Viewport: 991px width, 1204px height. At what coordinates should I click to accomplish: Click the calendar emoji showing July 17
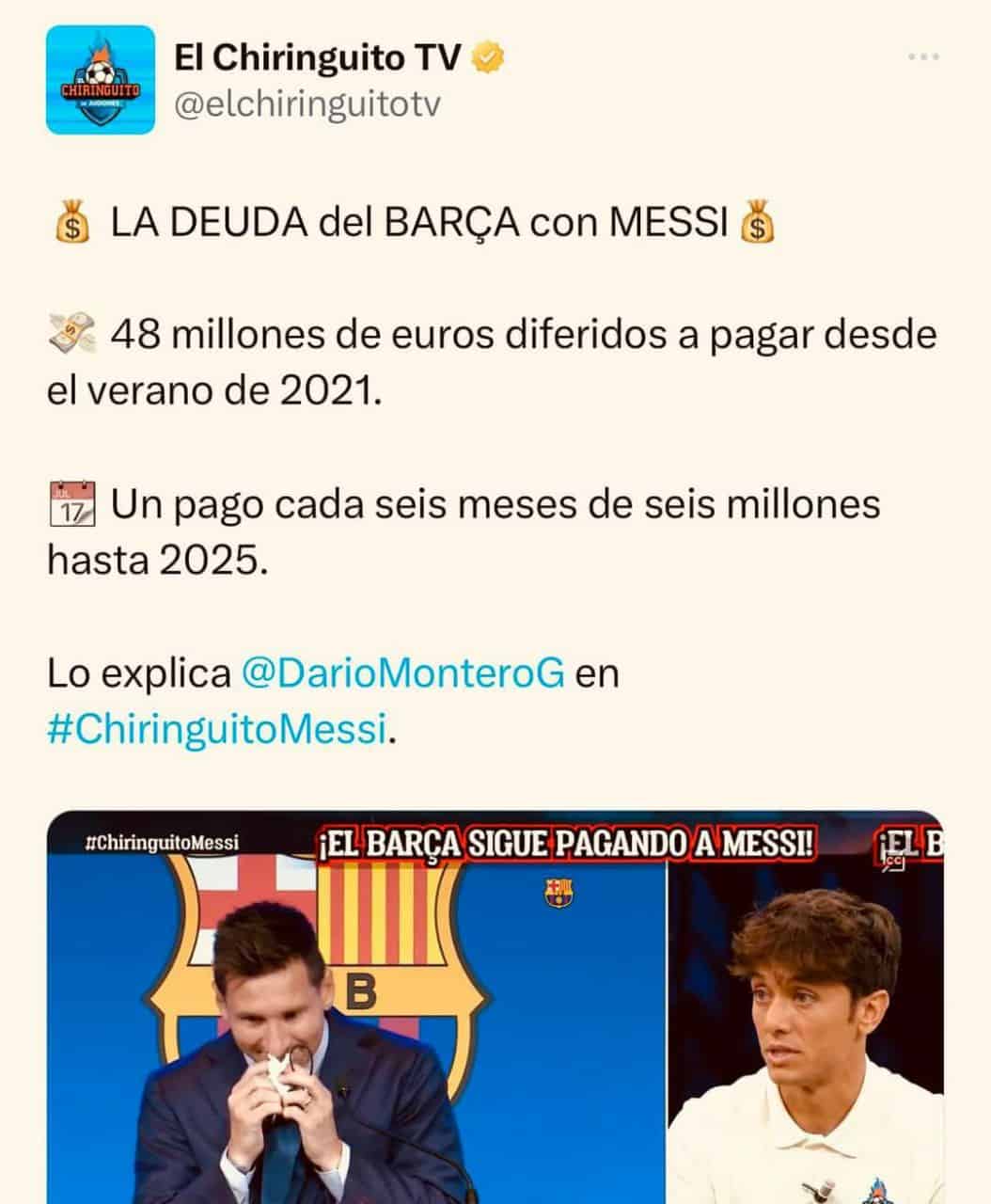[71, 502]
